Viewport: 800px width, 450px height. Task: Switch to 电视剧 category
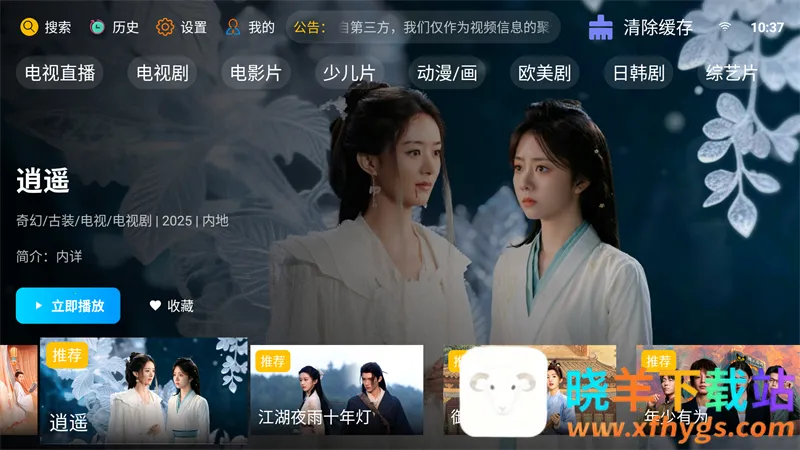162,73
